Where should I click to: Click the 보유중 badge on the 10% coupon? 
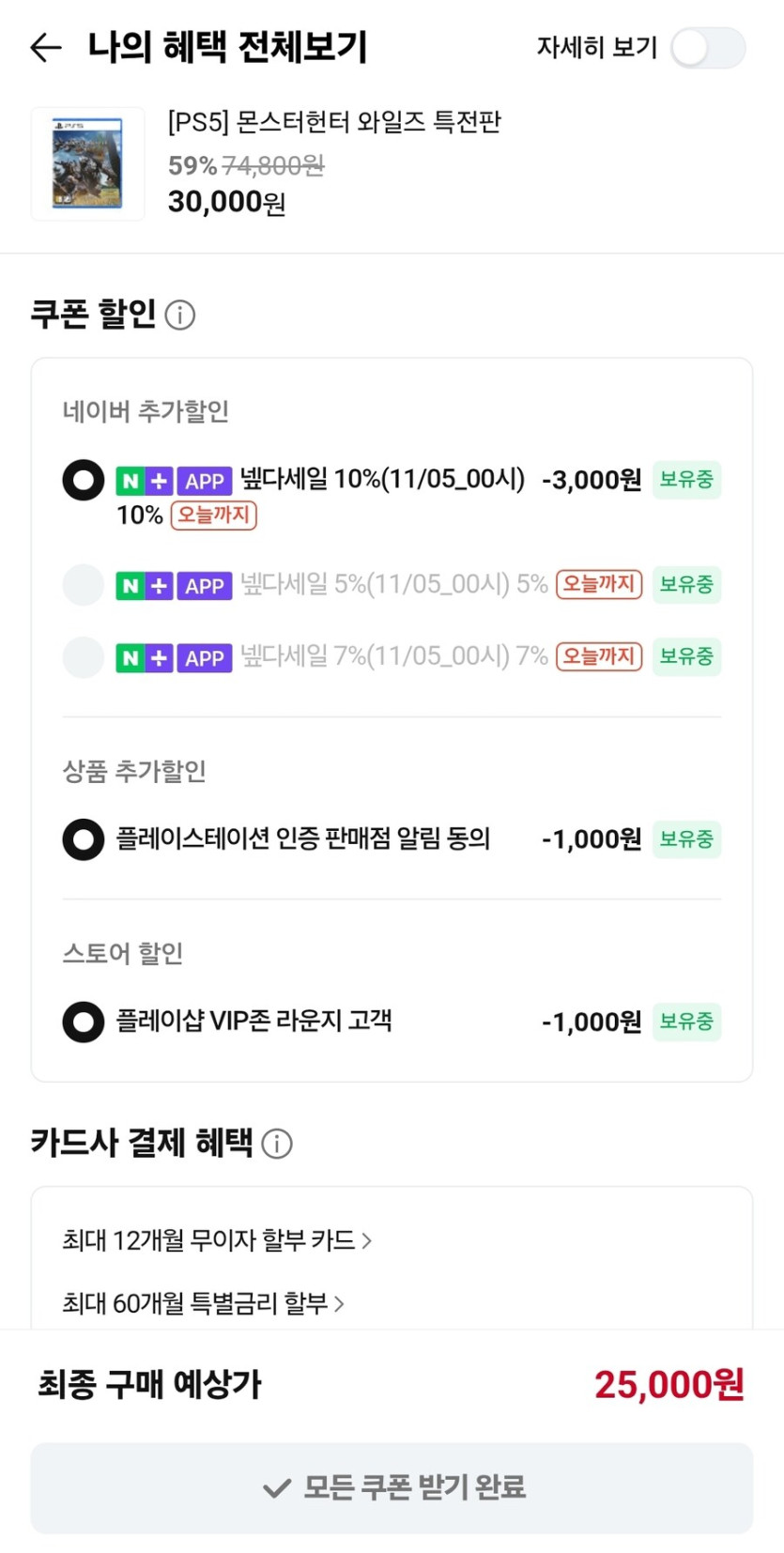pyautogui.click(x=686, y=481)
